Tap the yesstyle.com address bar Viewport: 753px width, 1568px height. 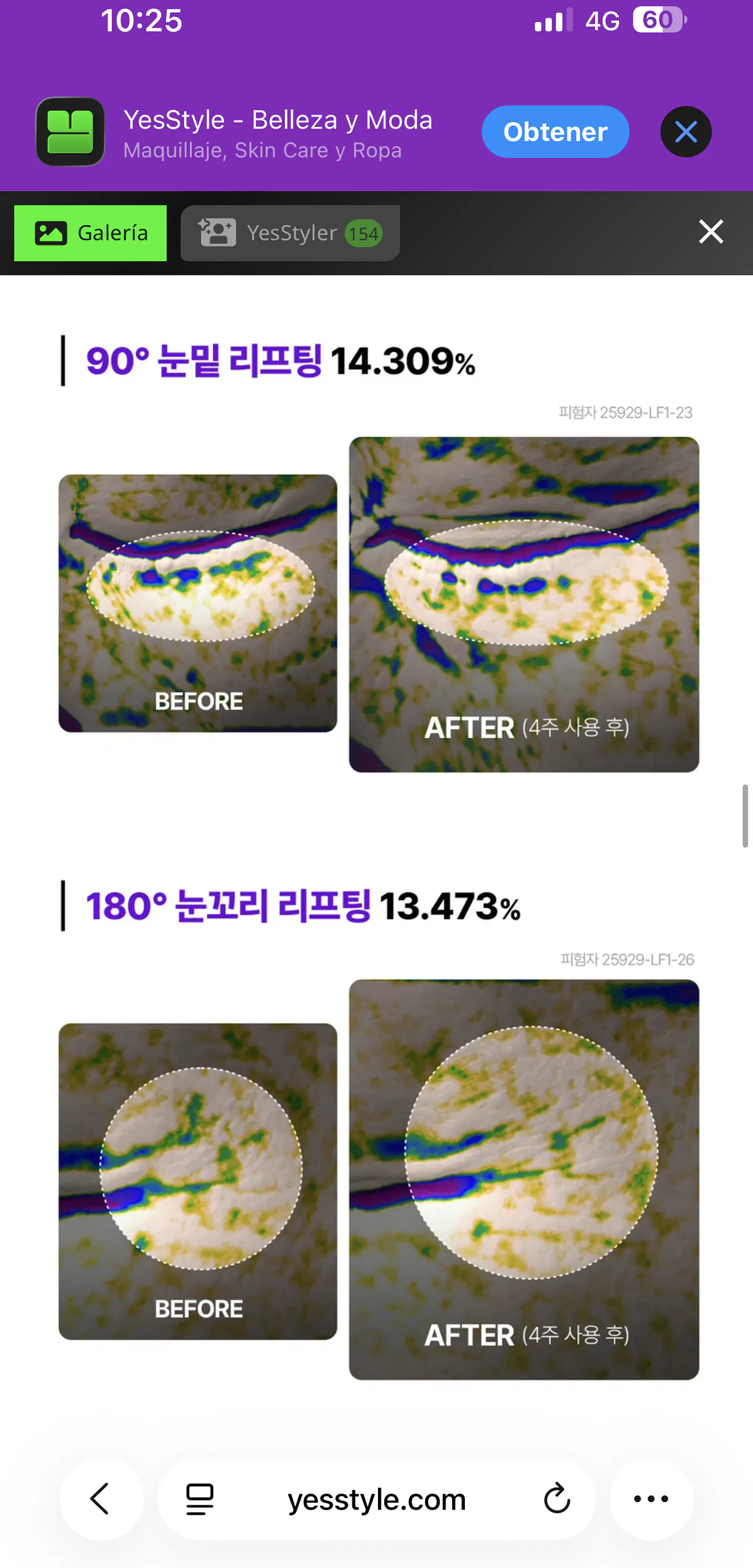(376, 1498)
